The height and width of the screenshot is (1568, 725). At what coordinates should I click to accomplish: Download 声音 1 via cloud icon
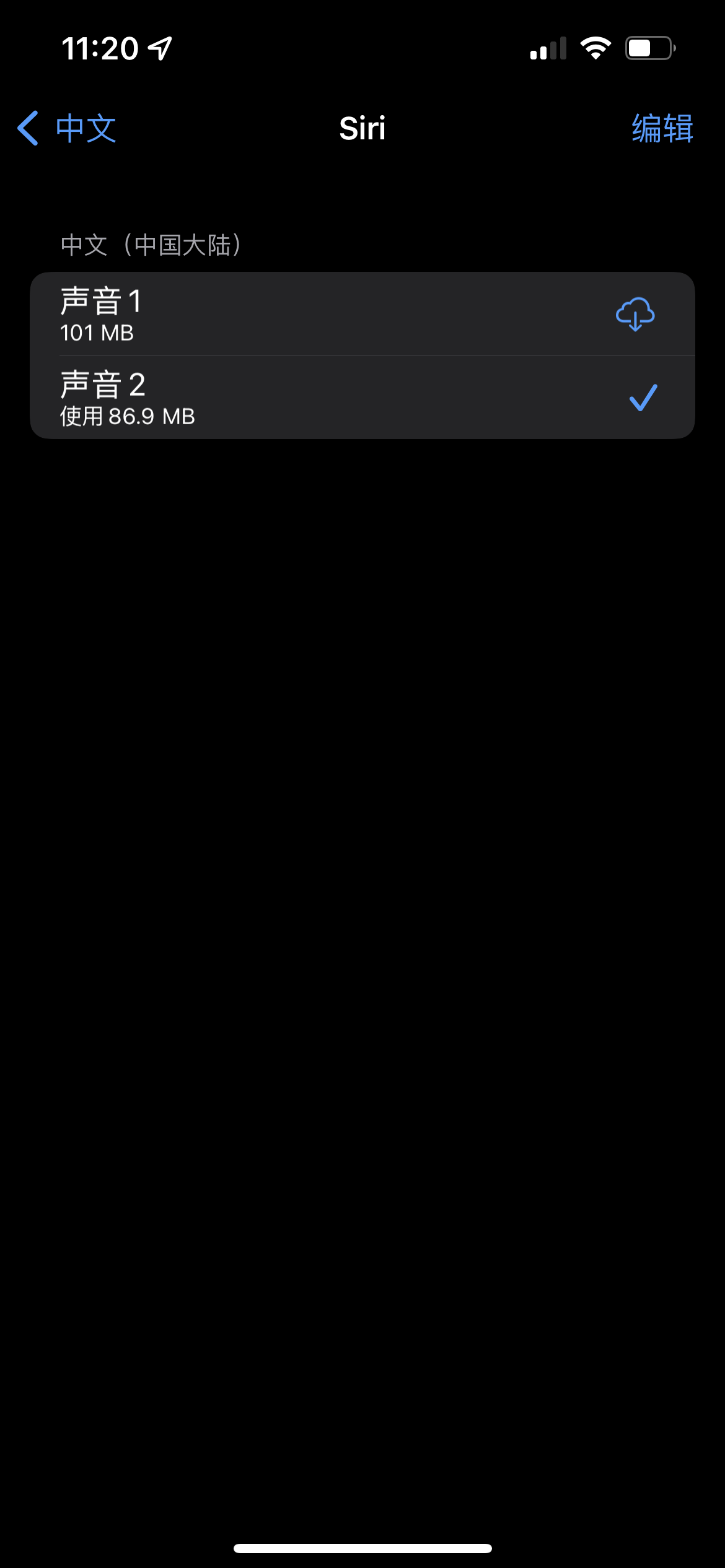(x=635, y=314)
